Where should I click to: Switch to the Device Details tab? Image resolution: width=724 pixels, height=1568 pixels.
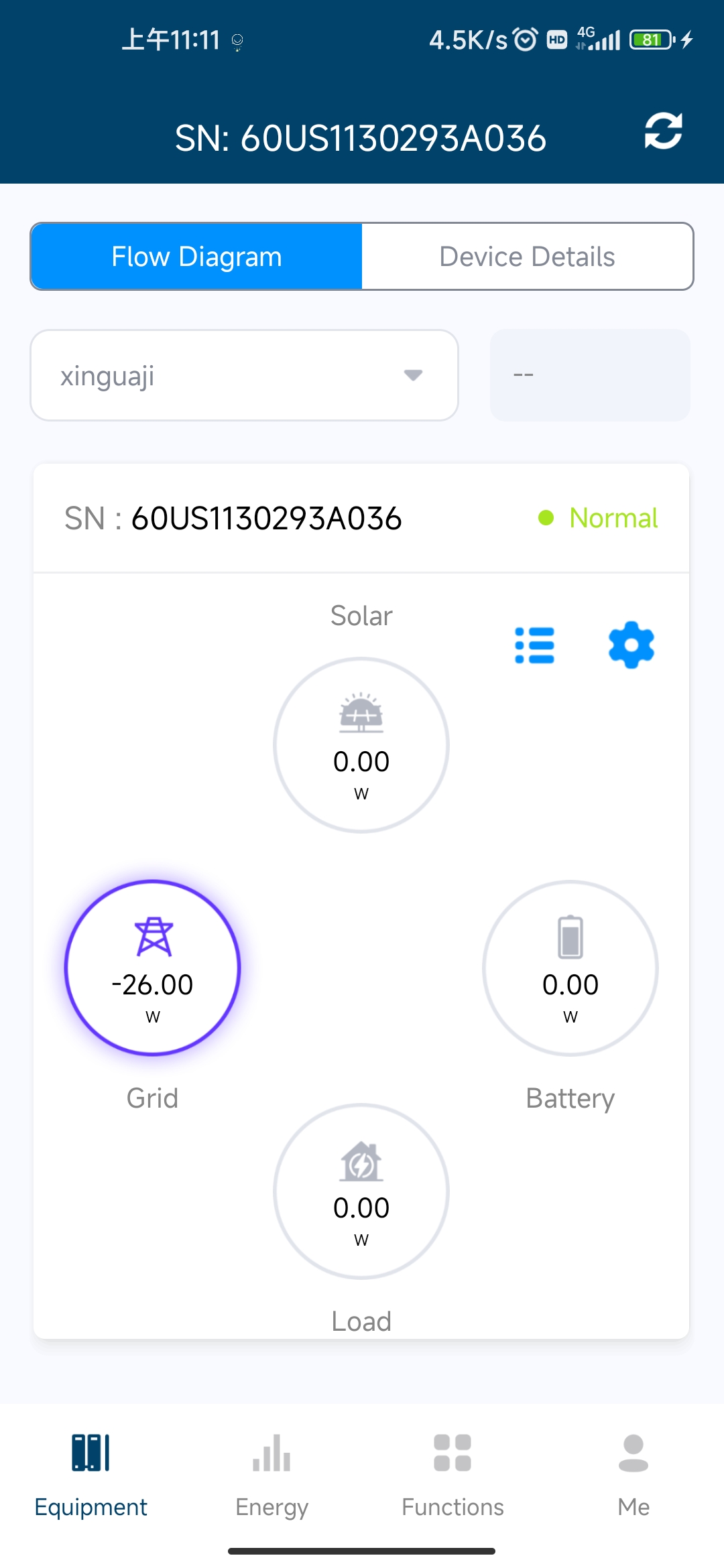click(x=527, y=257)
